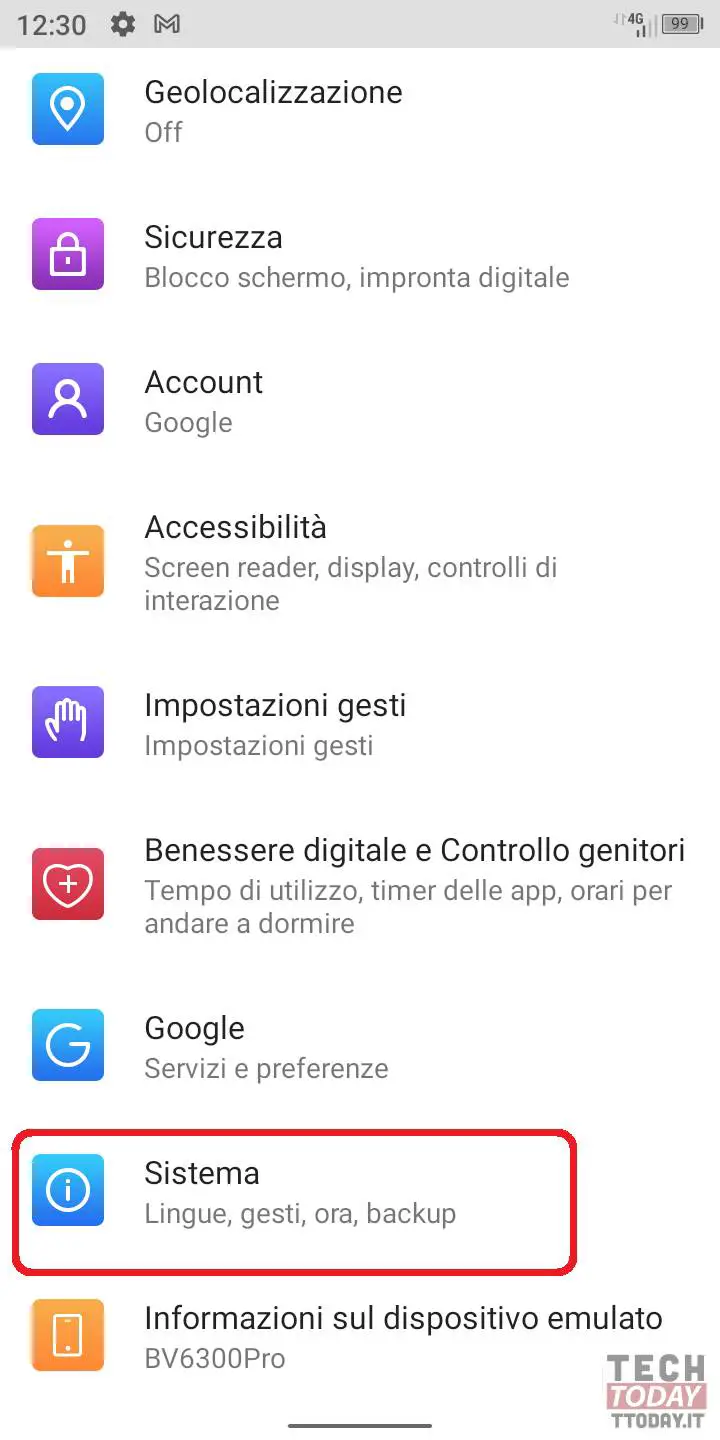Tap the Sistema row
The height and width of the screenshot is (1440, 720).
pos(360,1191)
